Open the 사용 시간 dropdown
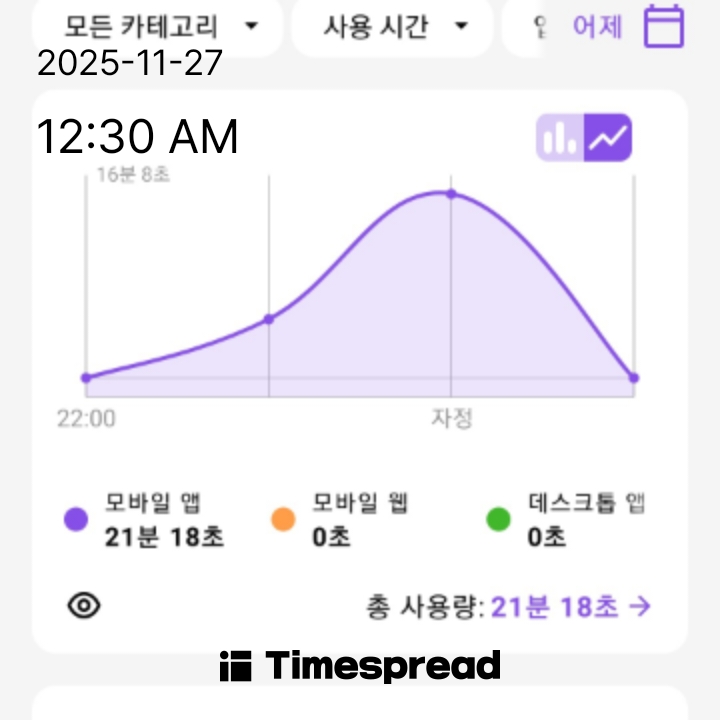The image size is (720, 720). (x=394, y=25)
